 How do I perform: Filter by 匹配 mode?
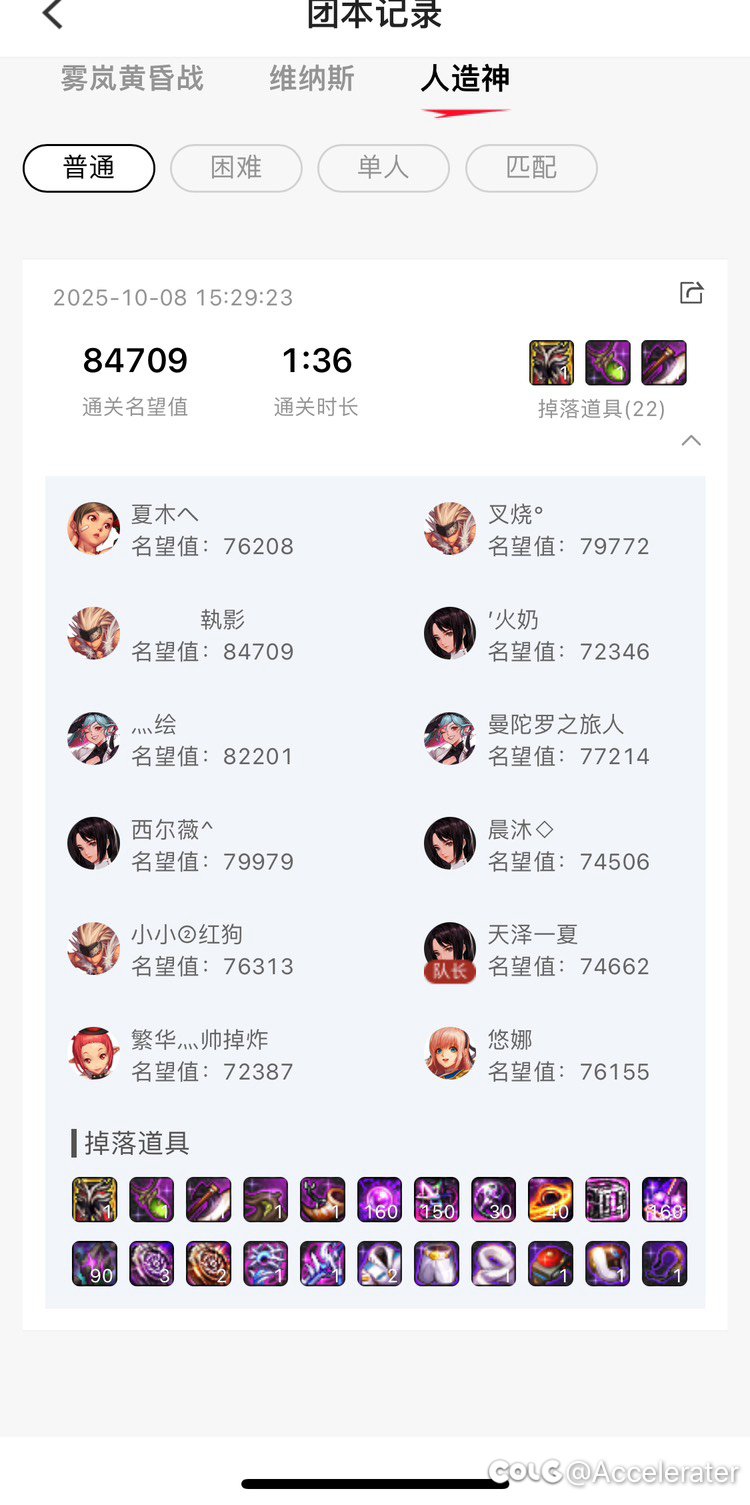tap(531, 168)
